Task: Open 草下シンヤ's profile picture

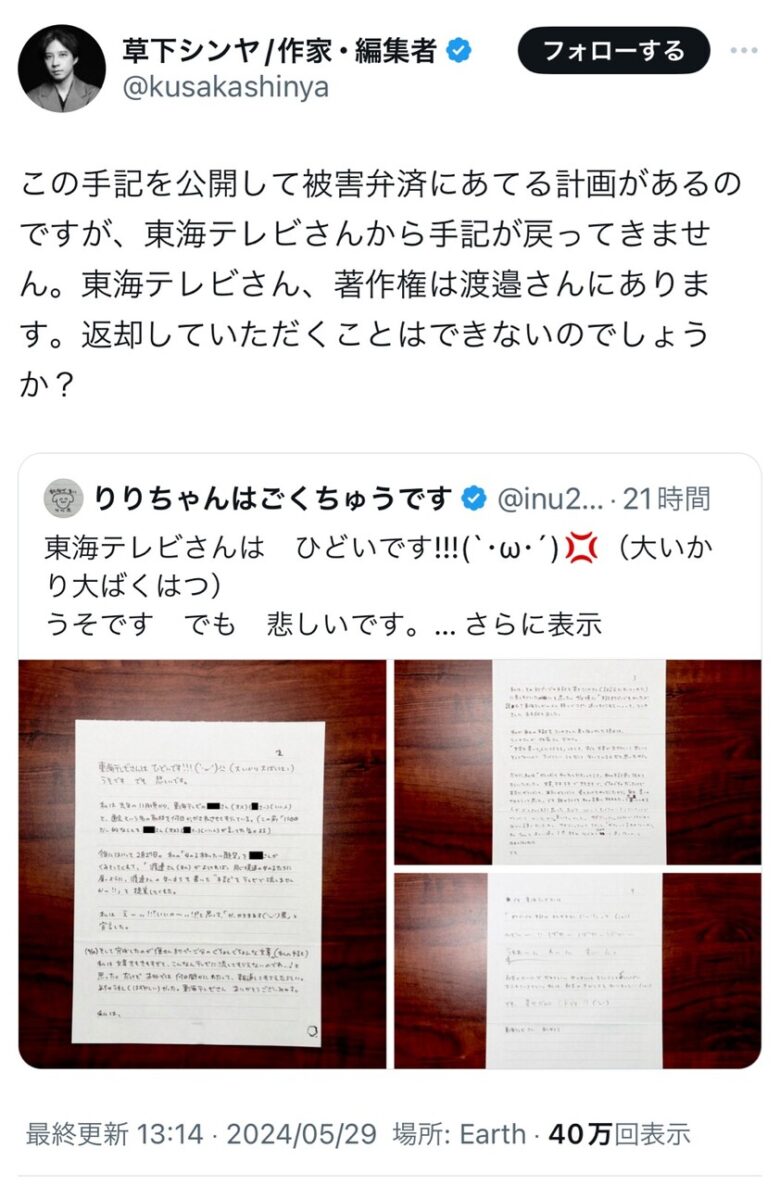Action: tap(62, 68)
